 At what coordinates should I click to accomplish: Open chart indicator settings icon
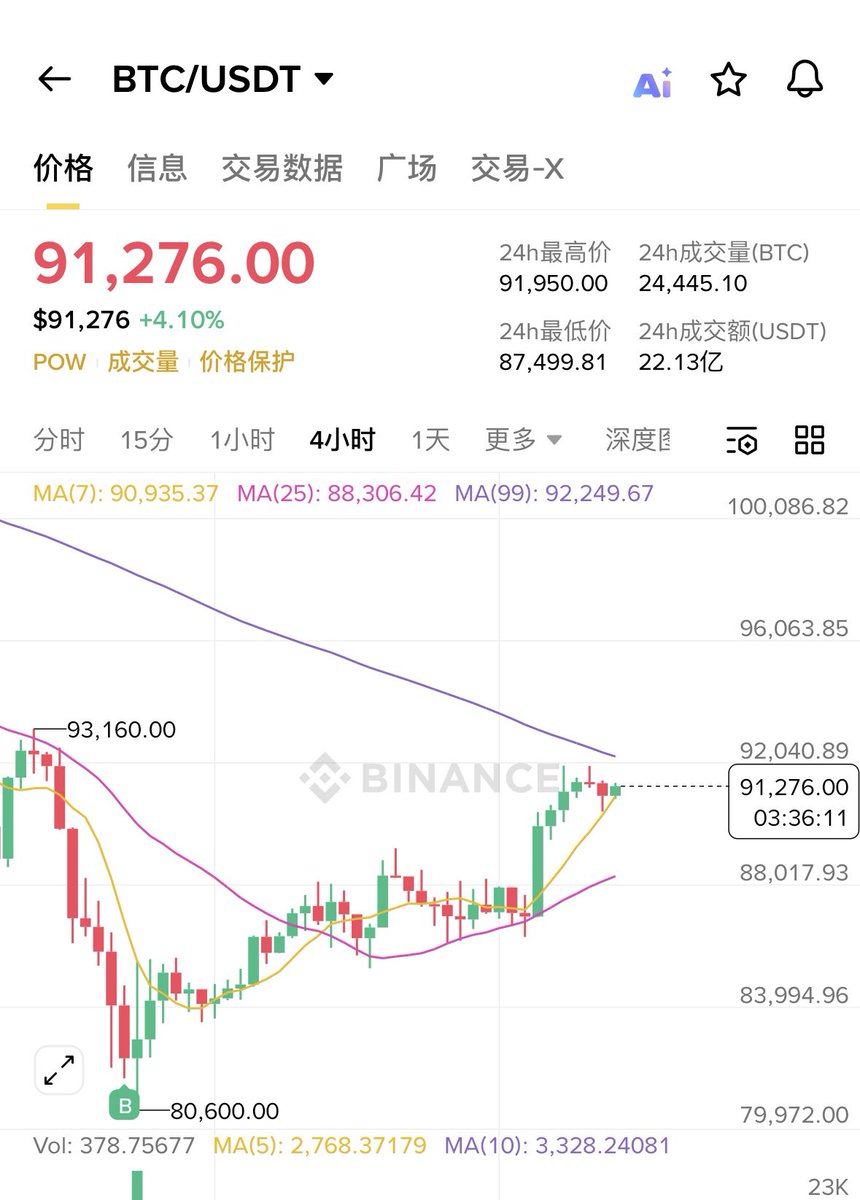pos(742,440)
